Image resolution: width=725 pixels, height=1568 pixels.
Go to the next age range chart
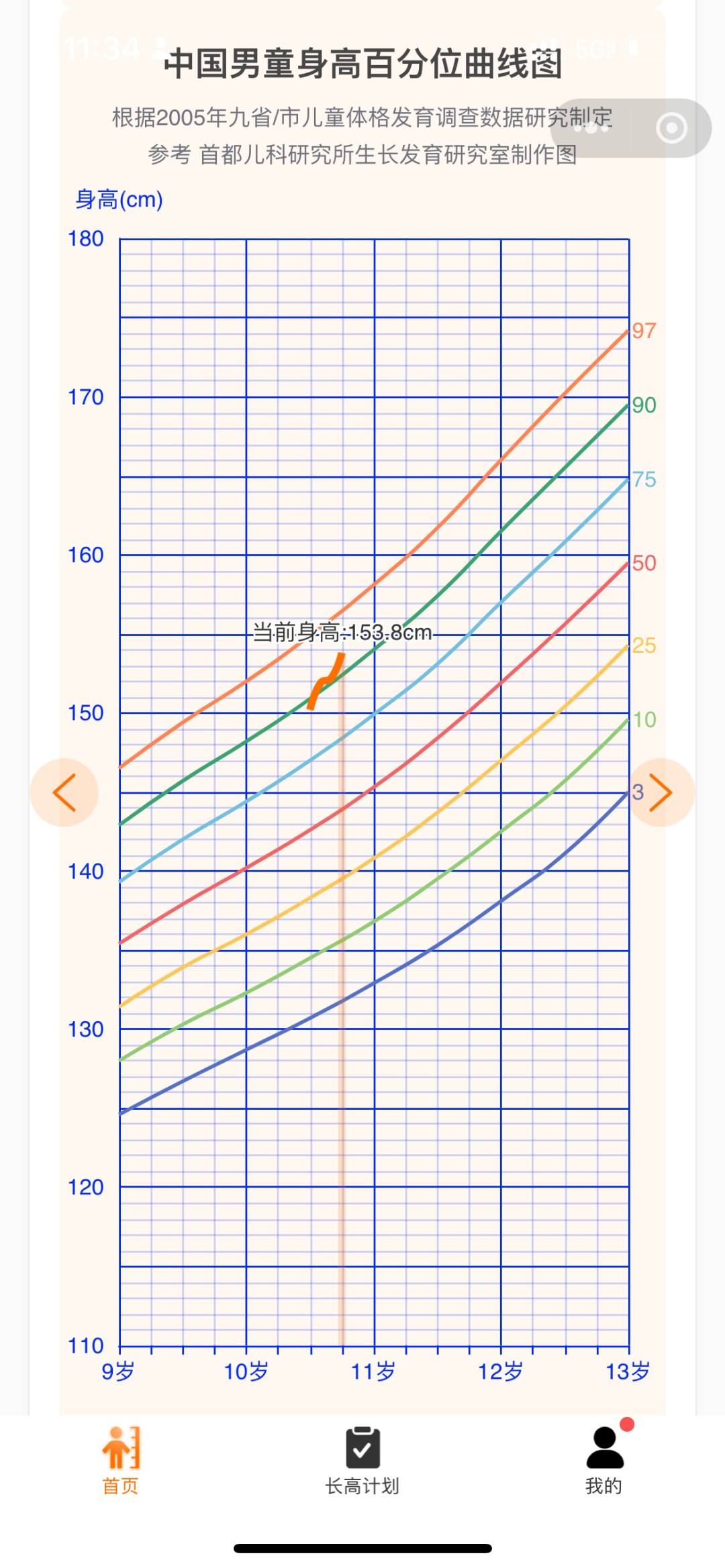pos(661,792)
